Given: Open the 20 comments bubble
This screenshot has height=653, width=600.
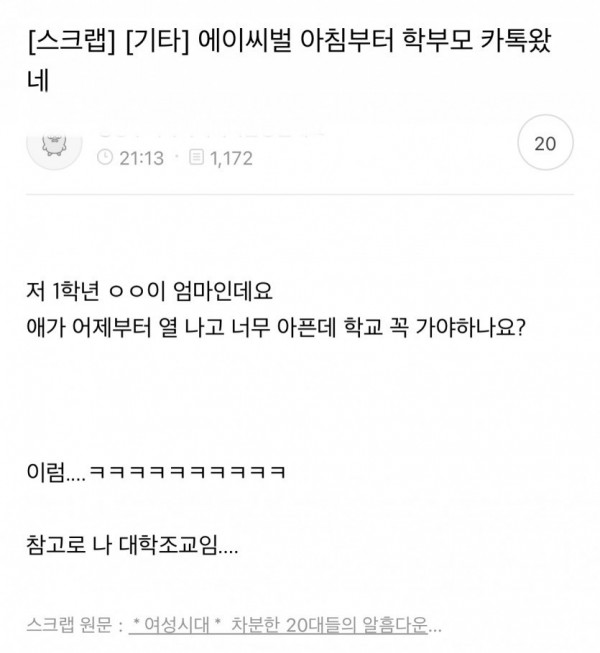Looking at the screenshot, I should pos(545,144).
